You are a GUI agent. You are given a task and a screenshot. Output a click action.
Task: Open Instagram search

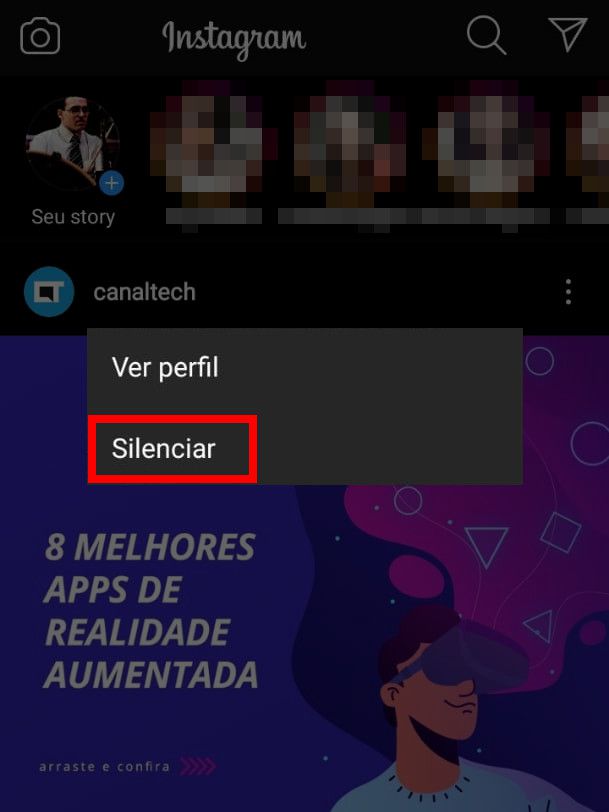coord(486,36)
